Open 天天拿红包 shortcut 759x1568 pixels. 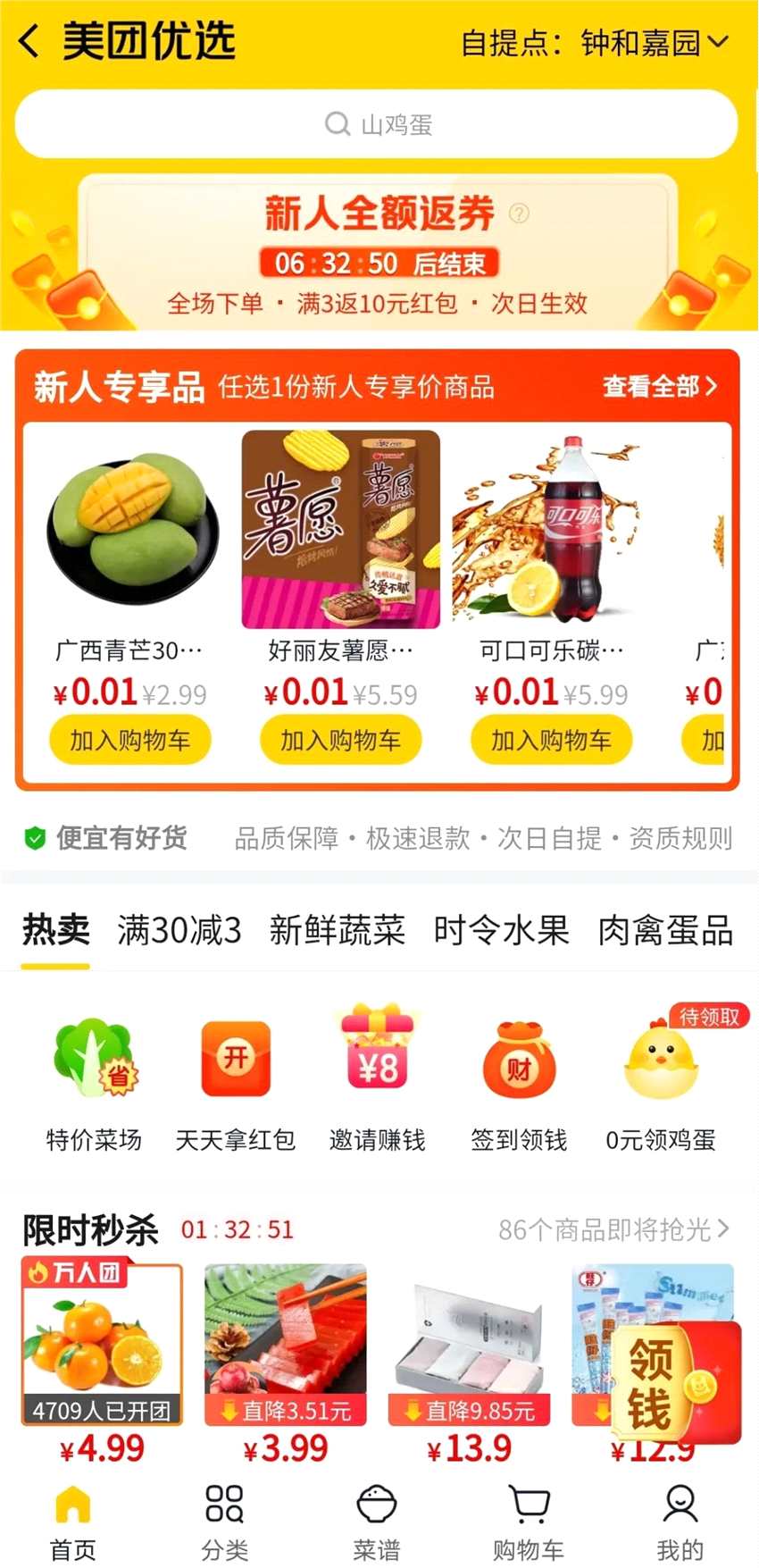pos(236,1081)
